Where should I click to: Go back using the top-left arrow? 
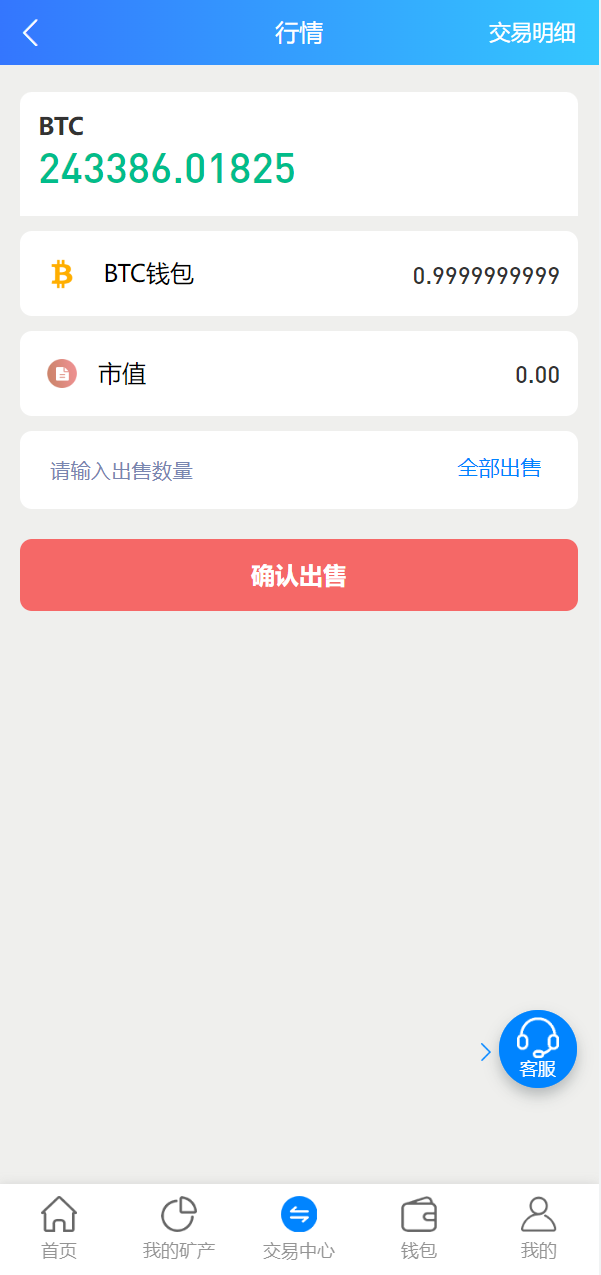point(31,33)
